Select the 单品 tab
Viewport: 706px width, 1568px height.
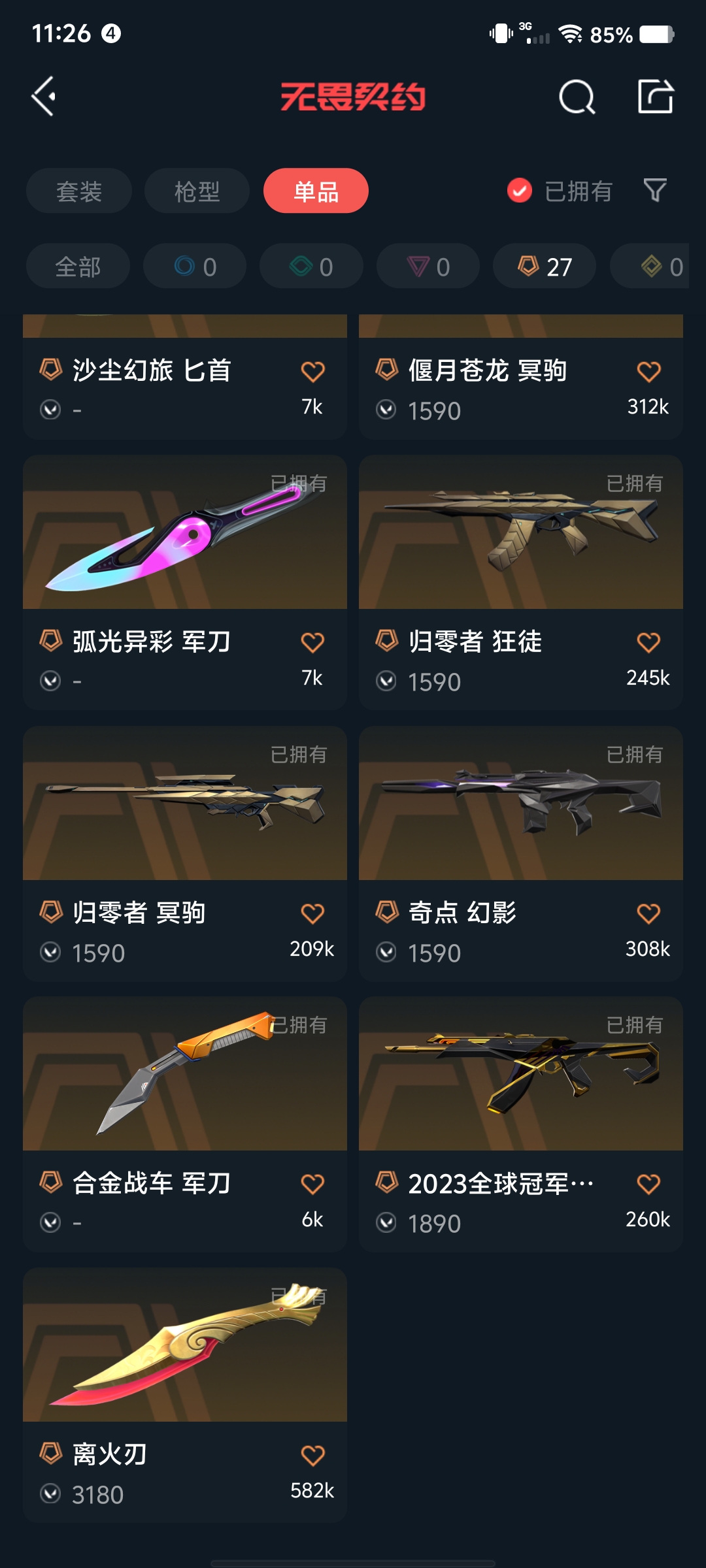[x=316, y=191]
